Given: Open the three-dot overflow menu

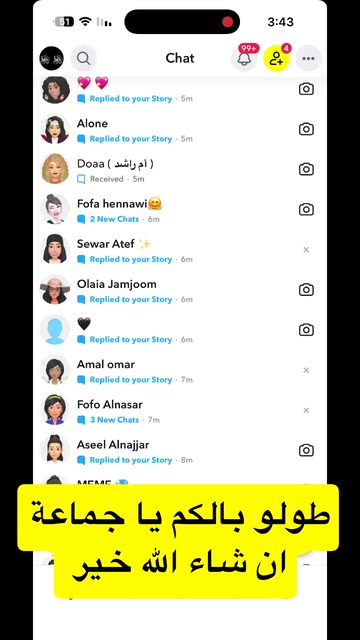Looking at the screenshot, I should coord(308,58).
